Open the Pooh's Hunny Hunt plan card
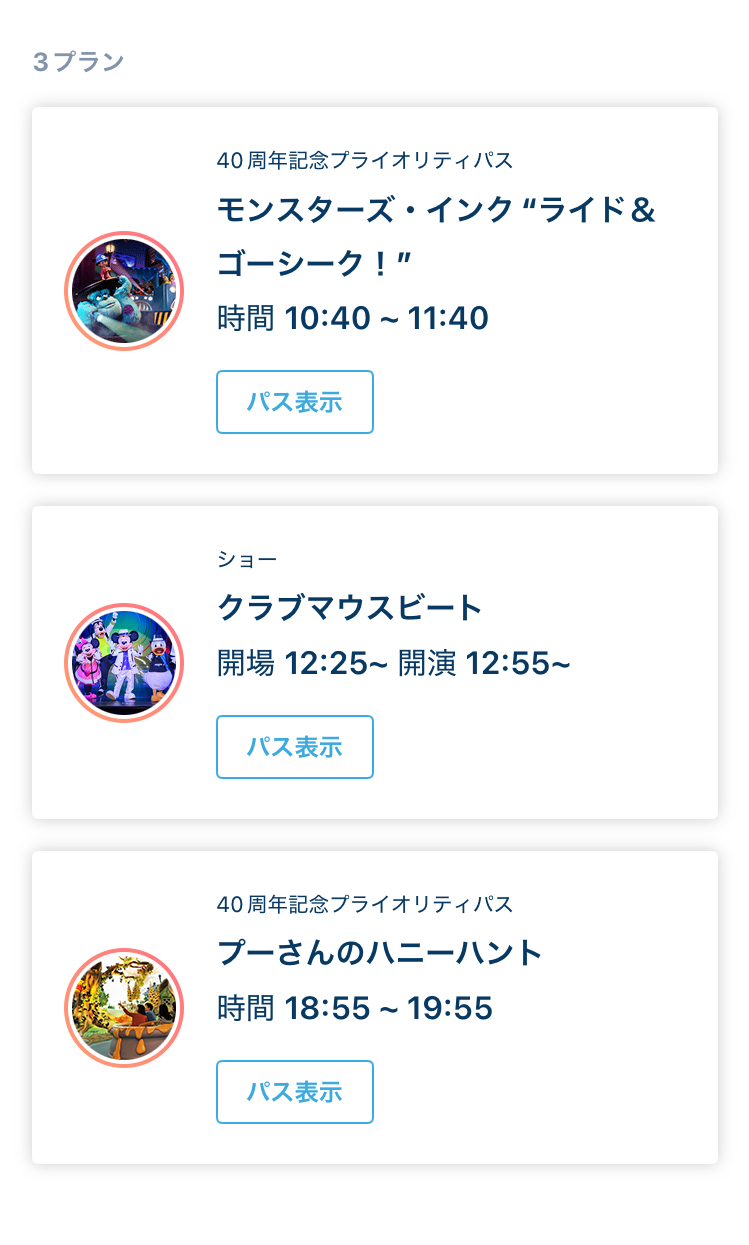 (375, 1007)
